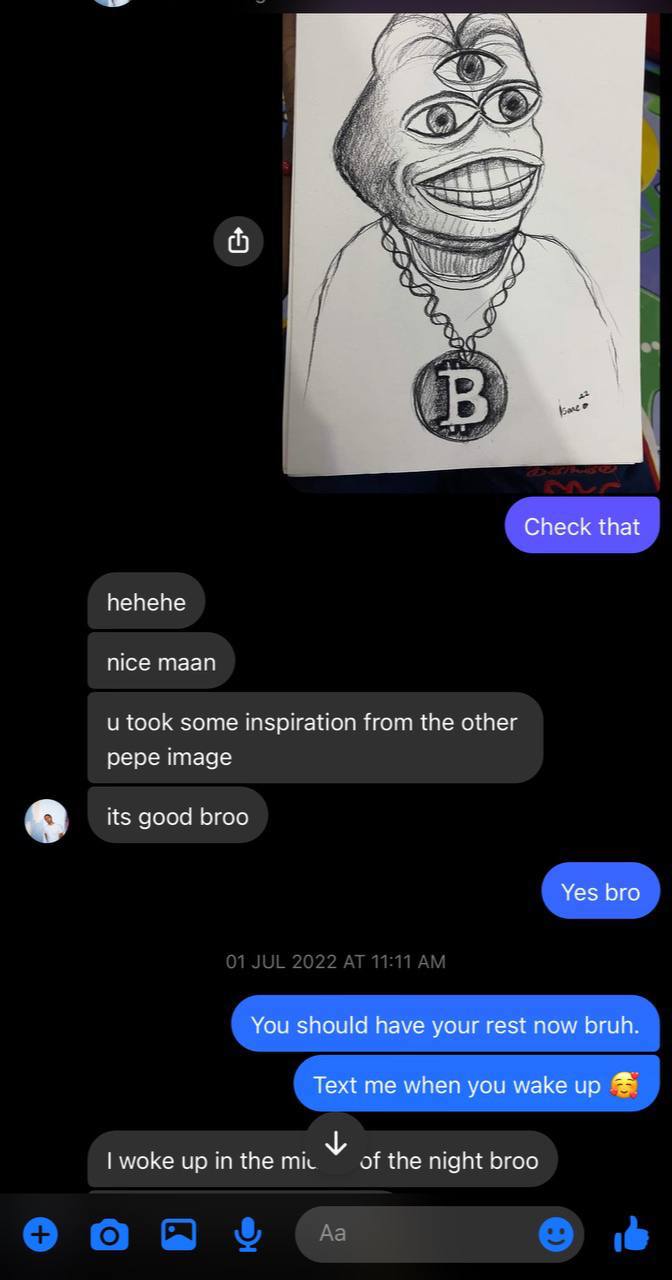Open the contact's profile picture
The width and height of the screenshot is (672, 1280).
[x=46, y=821]
